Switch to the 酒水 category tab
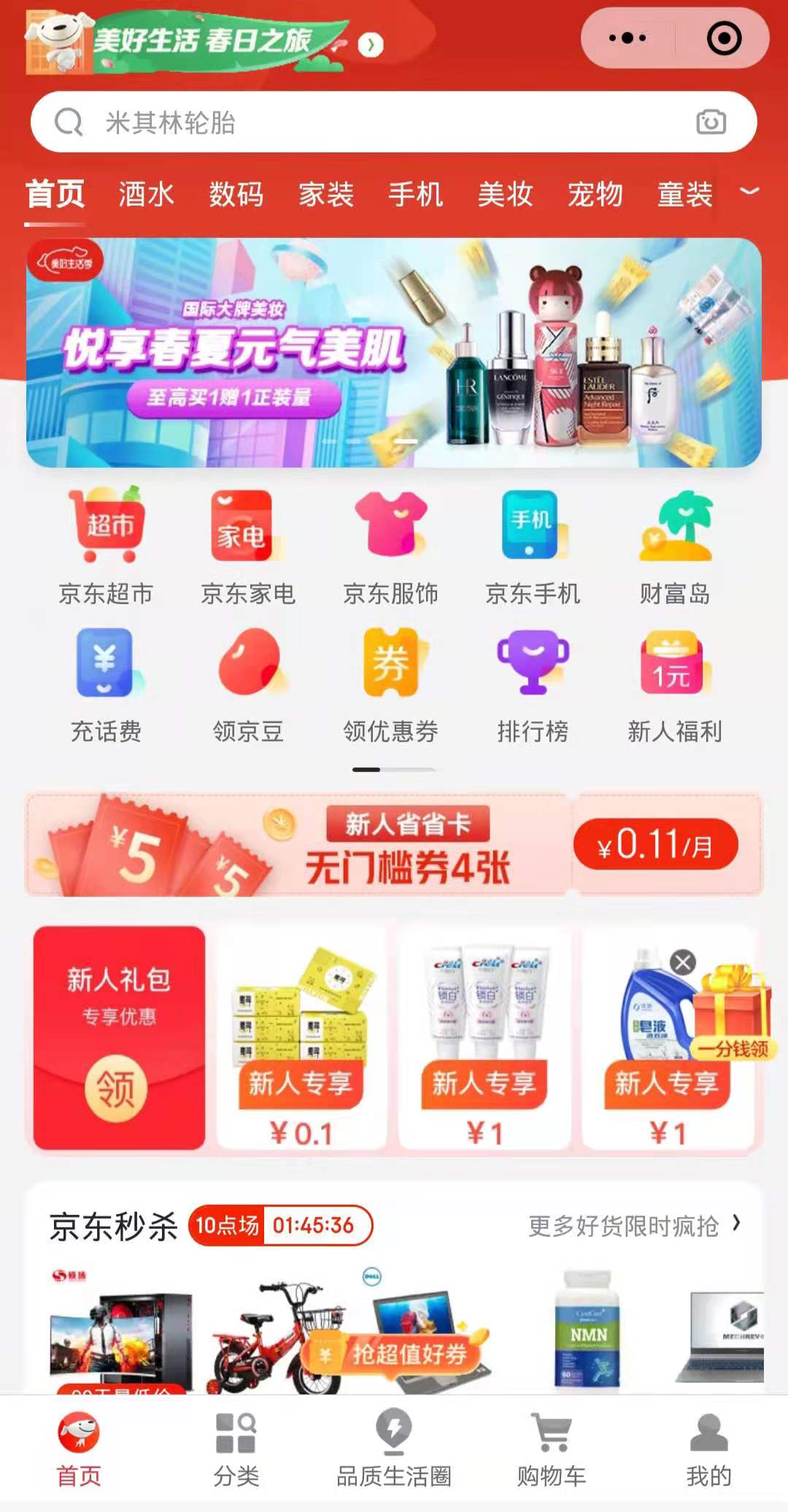This screenshot has width=788, height=1512. click(x=146, y=195)
